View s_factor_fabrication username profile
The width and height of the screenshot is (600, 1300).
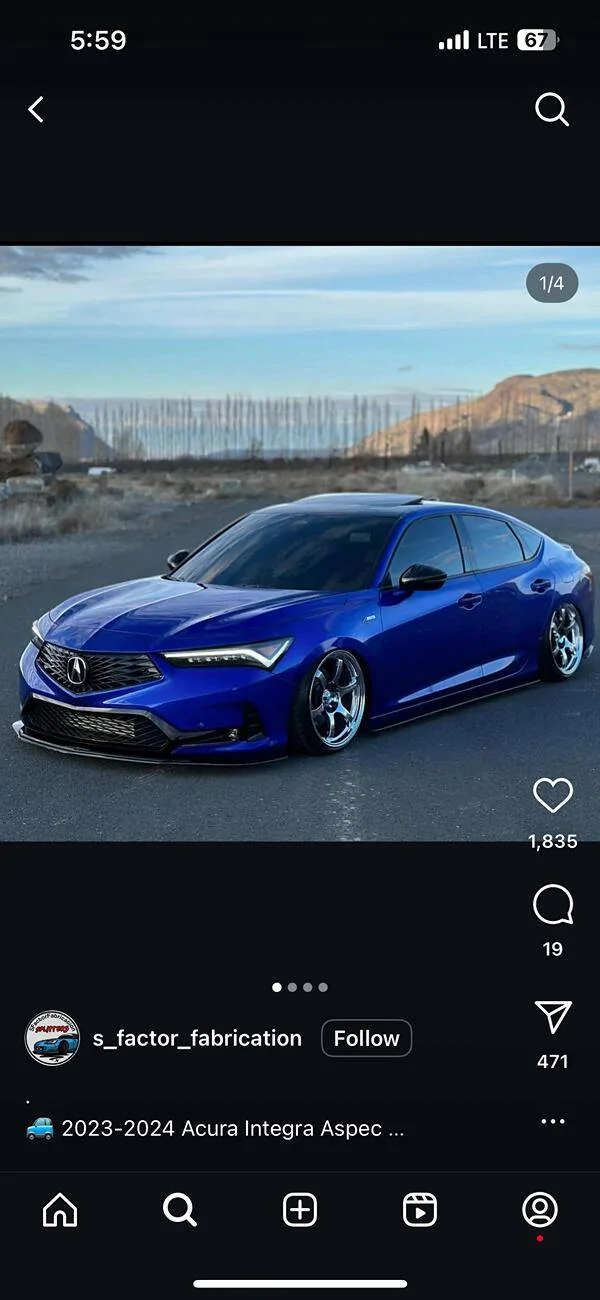(197, 1038)
